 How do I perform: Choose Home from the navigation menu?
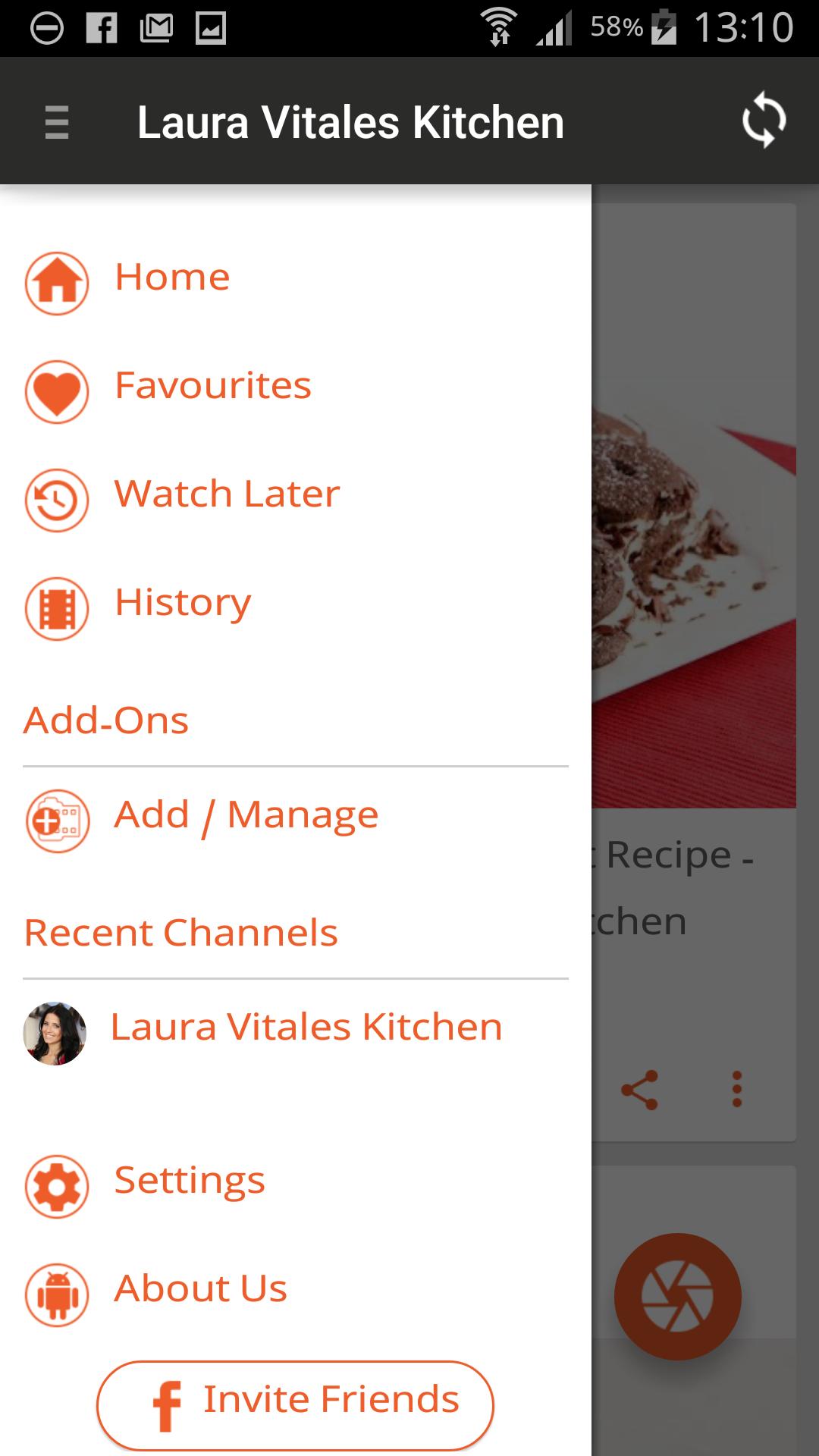tap(171, 277)
